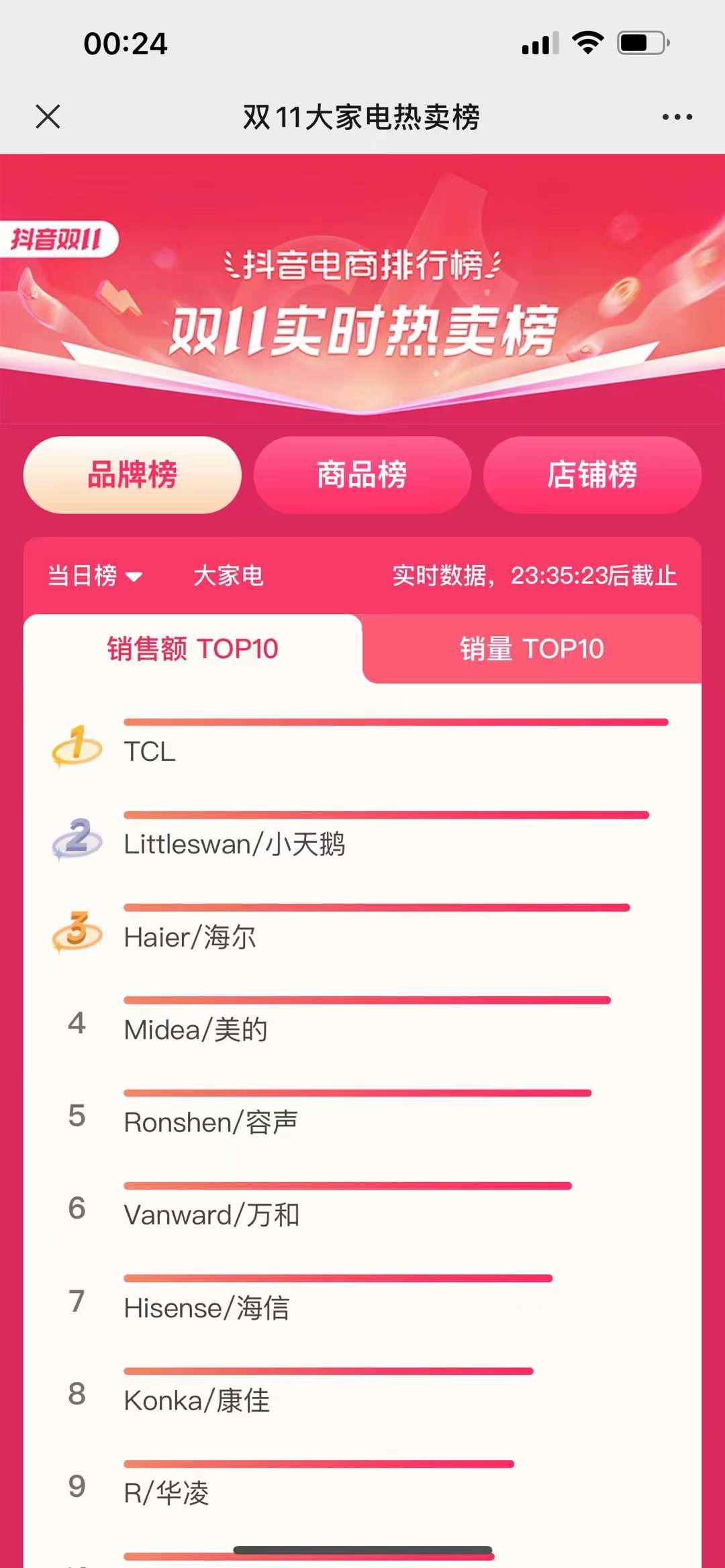Click the silver medal rank 2 icon

tap(76, 841)
